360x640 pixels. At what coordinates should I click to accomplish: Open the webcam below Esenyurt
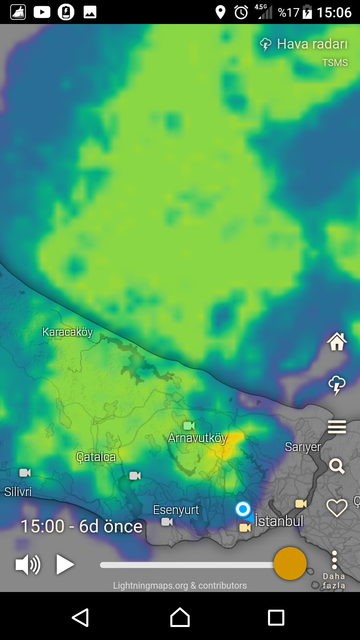[167, 522]
